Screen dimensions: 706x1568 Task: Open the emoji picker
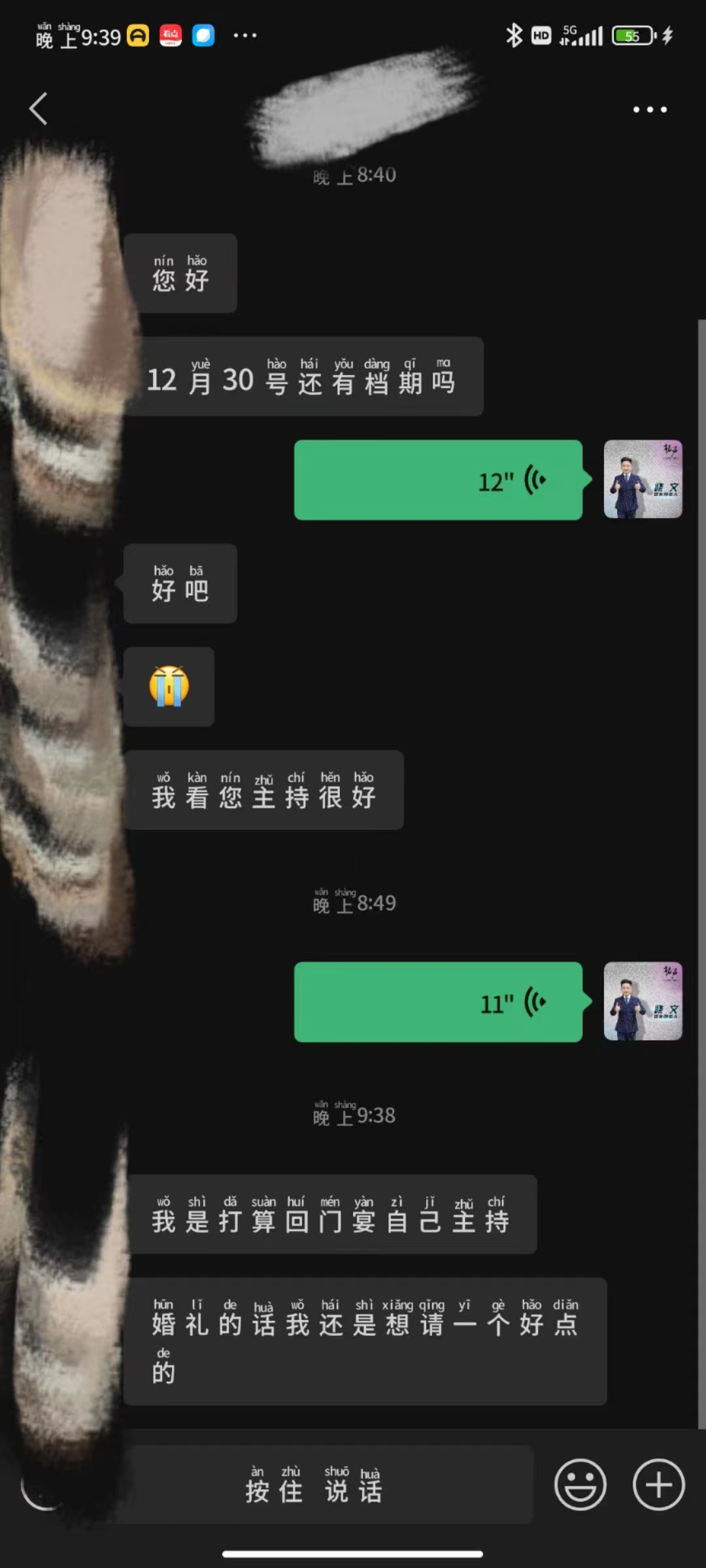580,1484
